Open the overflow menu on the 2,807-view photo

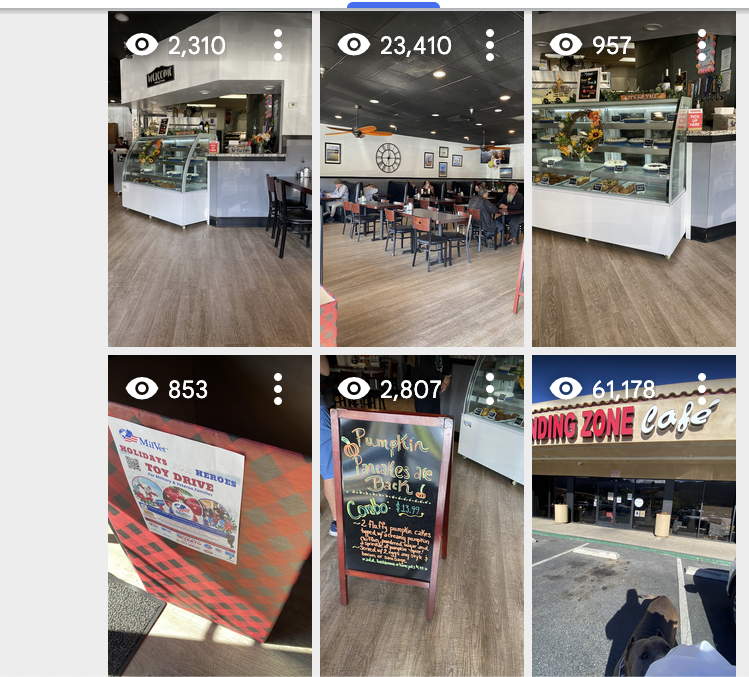tap(490, 389)
